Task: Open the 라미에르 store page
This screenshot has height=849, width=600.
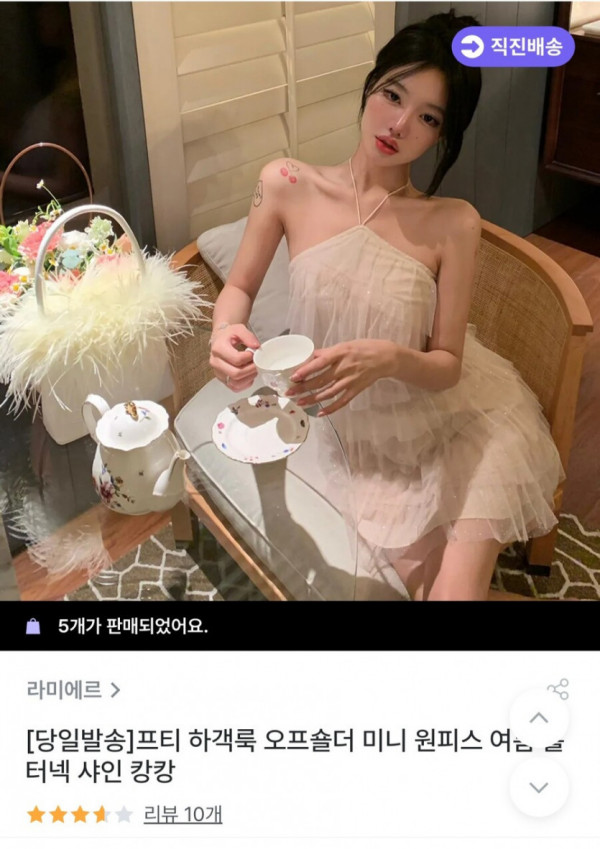Action: (73, 689)
